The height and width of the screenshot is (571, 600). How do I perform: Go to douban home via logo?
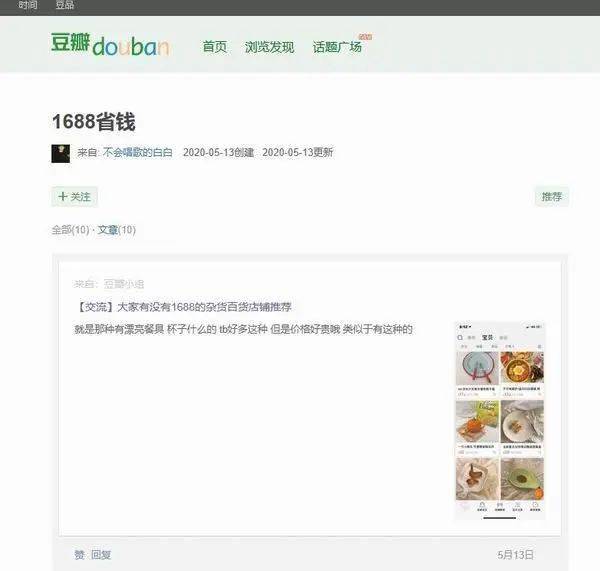click(x=110, y=45)
